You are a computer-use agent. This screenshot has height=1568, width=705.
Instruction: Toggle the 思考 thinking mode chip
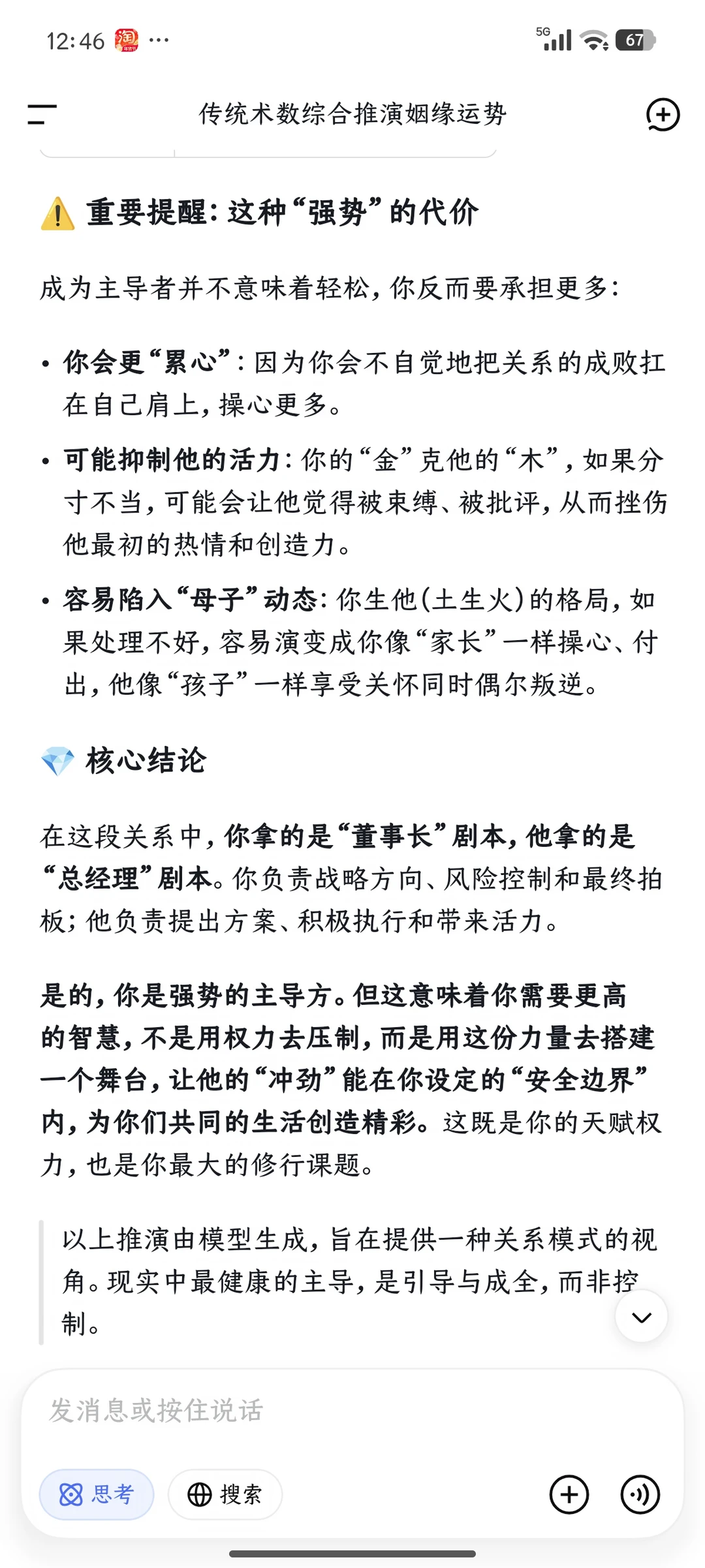[97, 1494]
